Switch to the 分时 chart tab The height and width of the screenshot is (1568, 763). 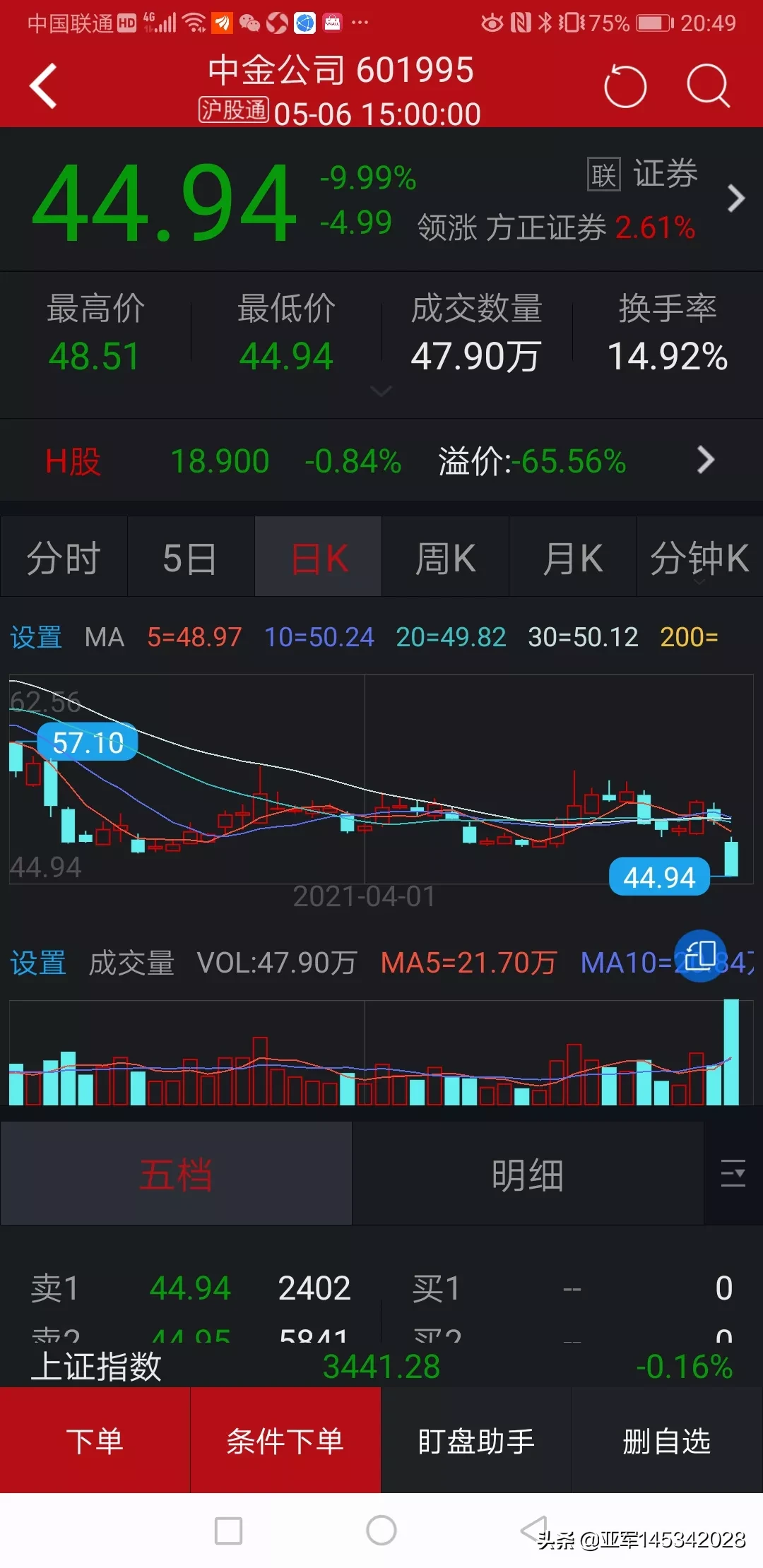pyautogui.click(x=64, y=558)
